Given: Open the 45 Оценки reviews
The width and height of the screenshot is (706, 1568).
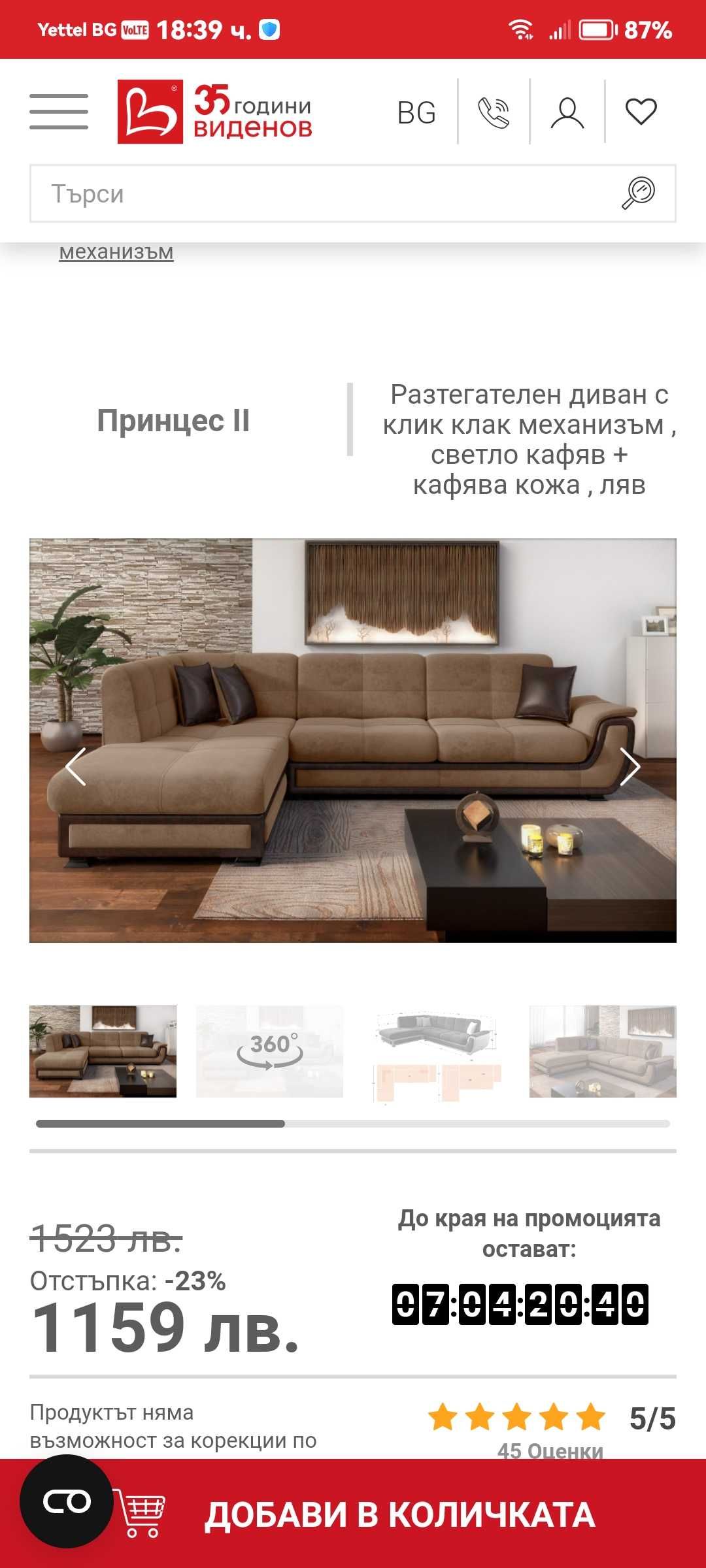Looking at the screenshot, I should [550, 1450].
